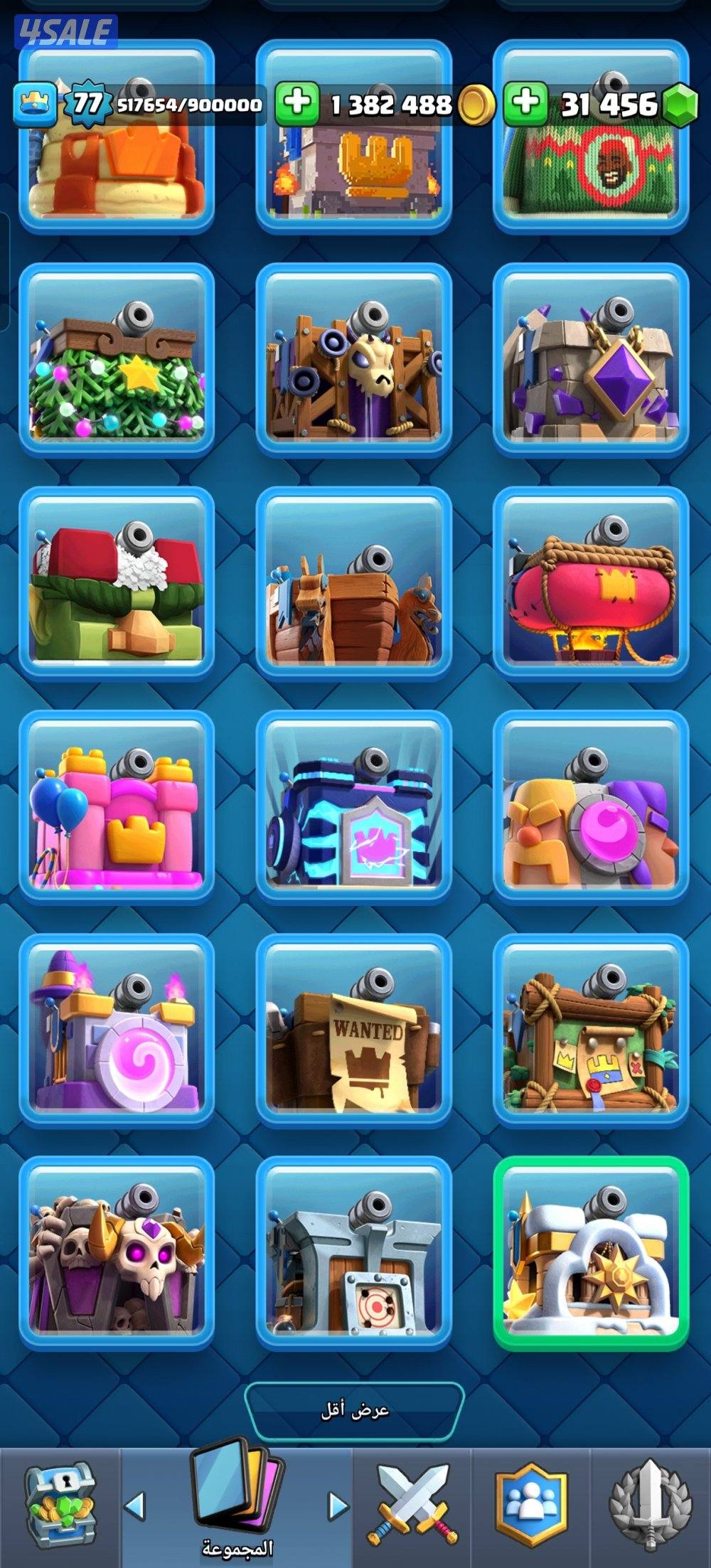This screenshot has height=1568, width=711.
Task: Pick the red balloon tower skin
Action: pyautogui.click(x=591, y=583)
